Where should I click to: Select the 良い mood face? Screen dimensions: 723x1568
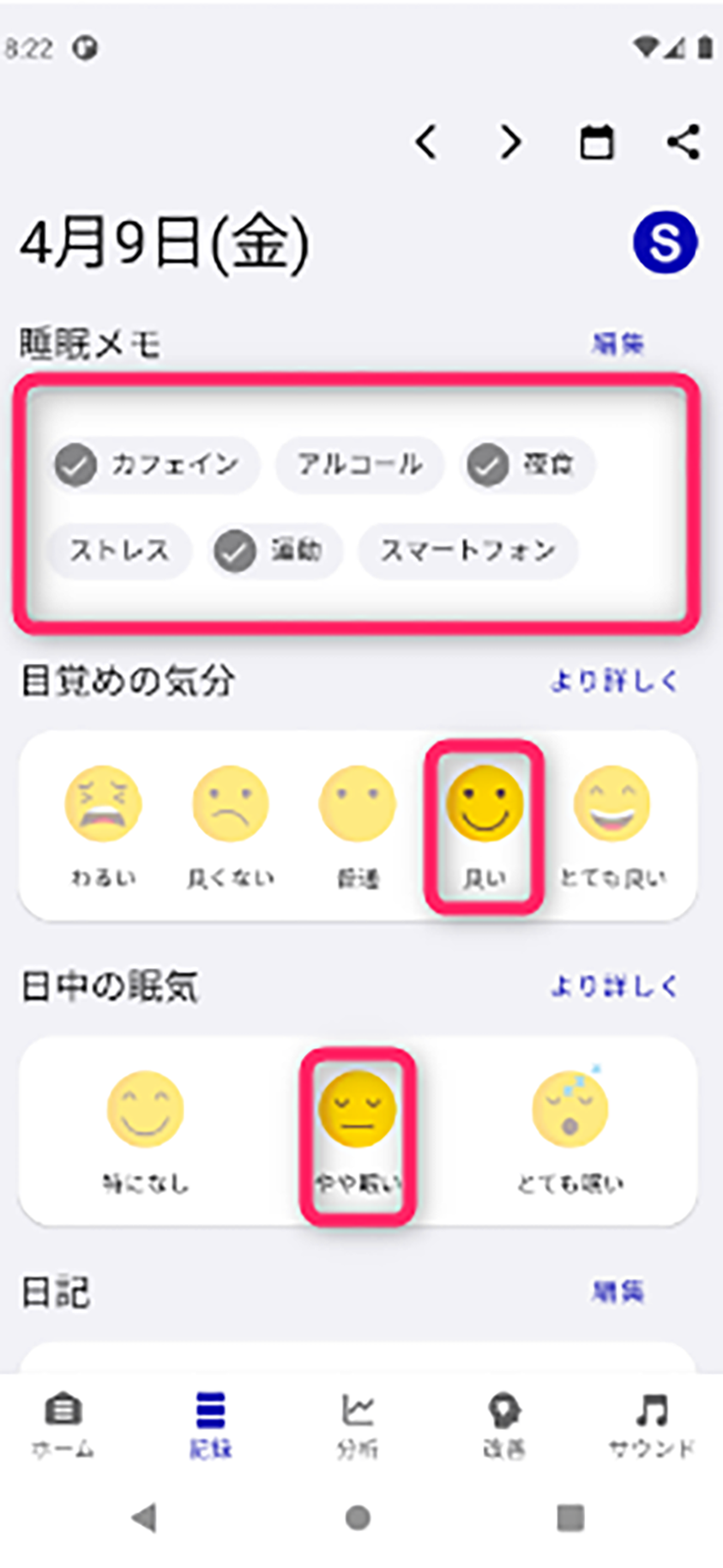pyautogui.click(x=485, y=826)
